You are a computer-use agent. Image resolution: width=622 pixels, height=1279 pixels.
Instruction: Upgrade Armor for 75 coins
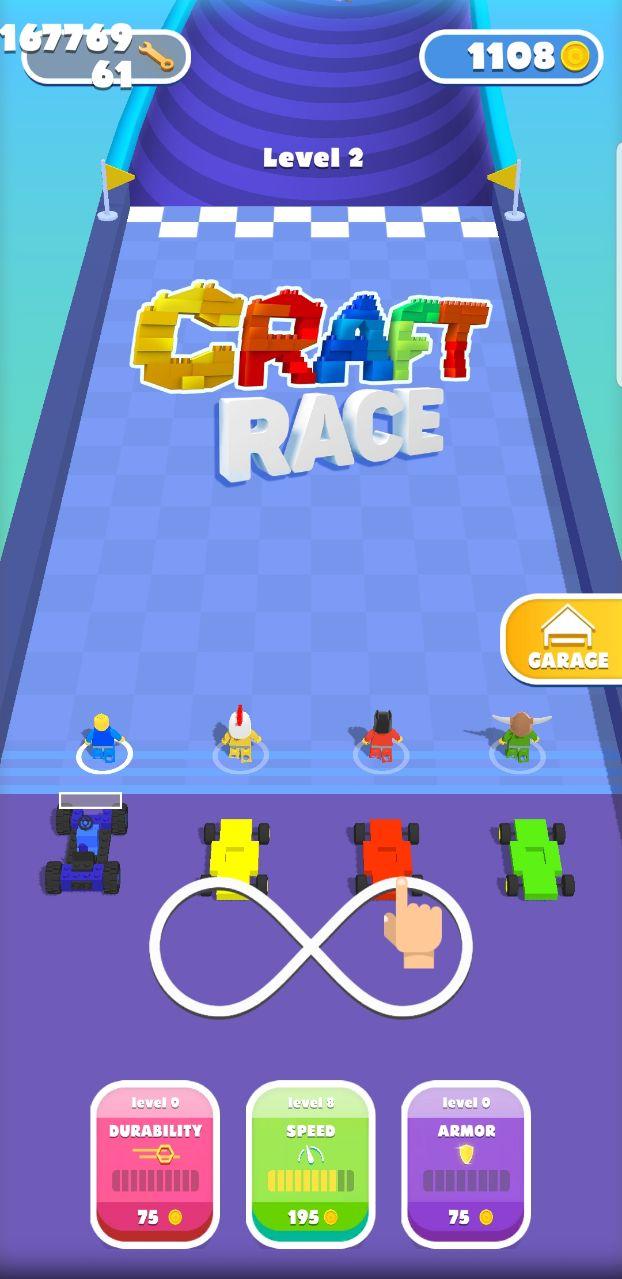click(466, 1162)
